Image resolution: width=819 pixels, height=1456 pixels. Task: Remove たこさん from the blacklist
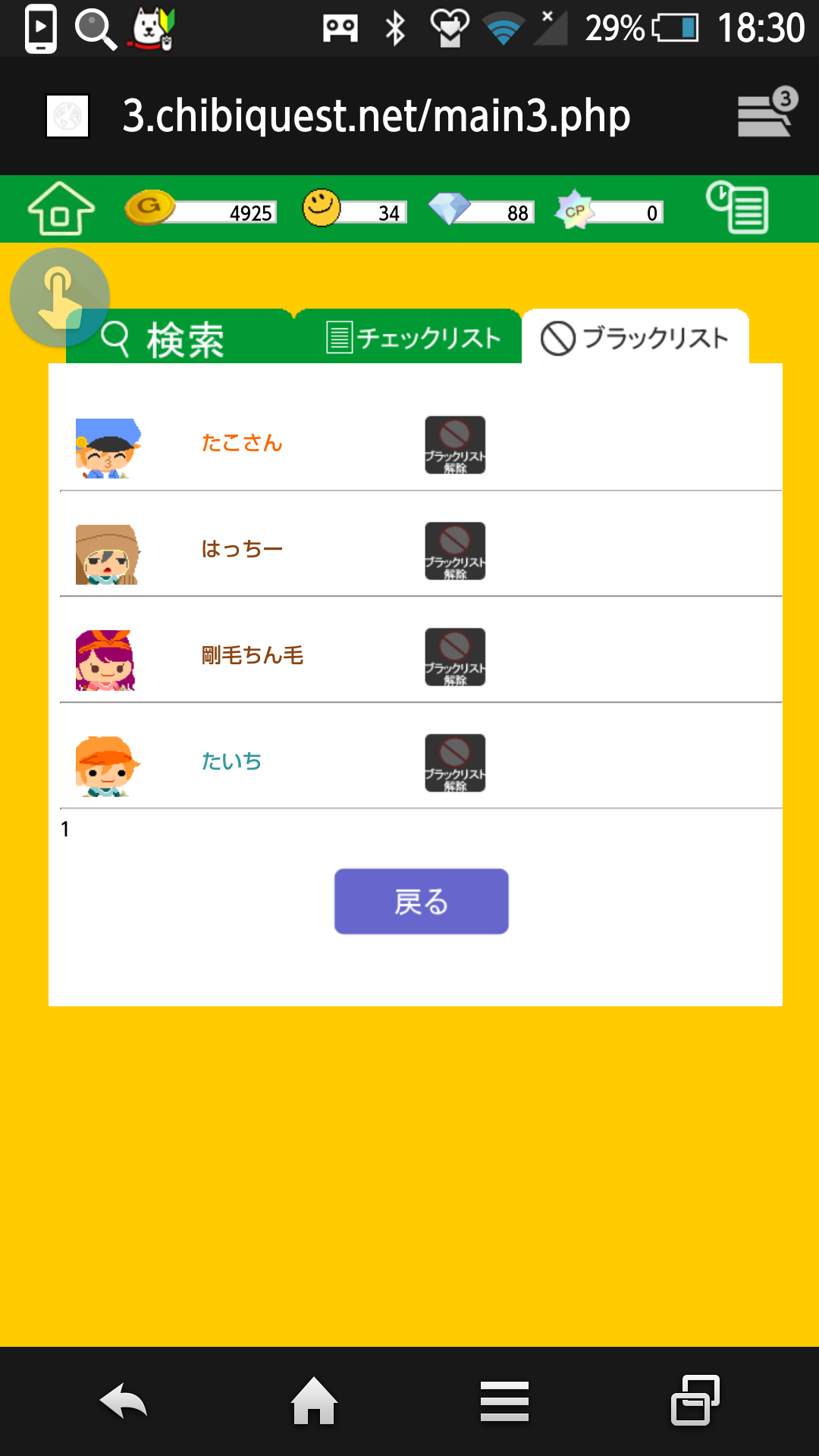click(455, 445)
